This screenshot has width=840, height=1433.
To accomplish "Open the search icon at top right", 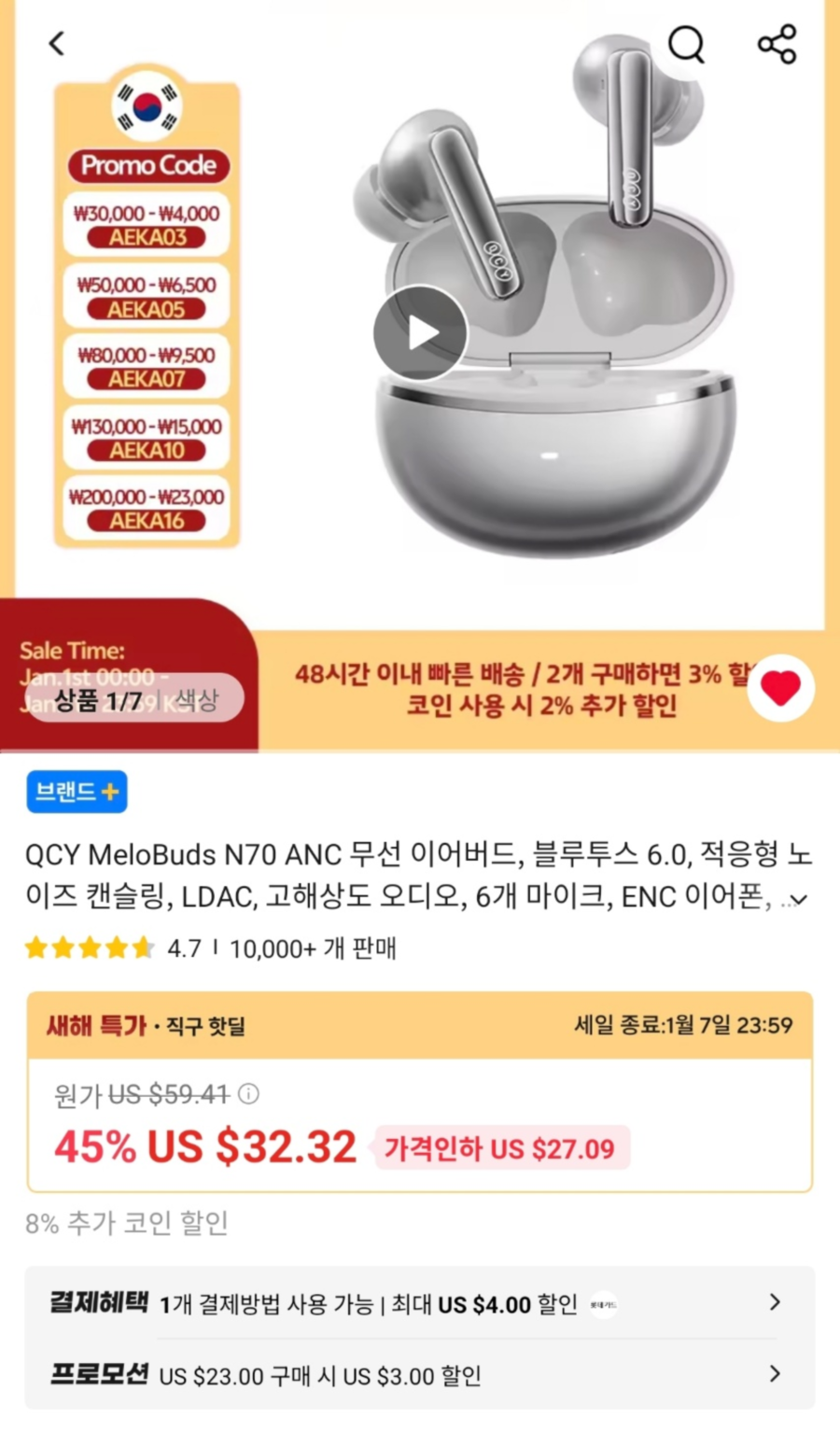I will click(x=687, y=43).
